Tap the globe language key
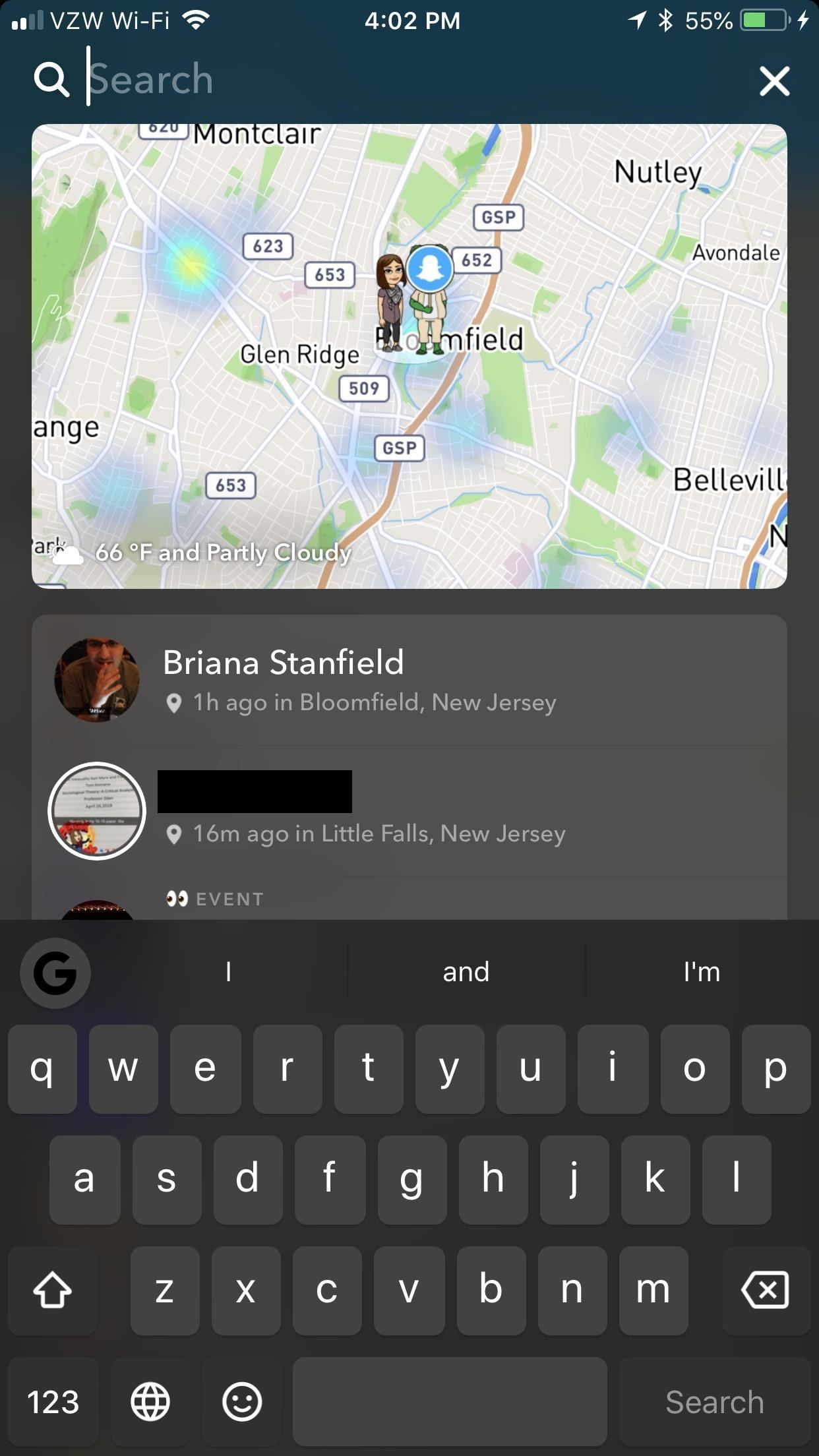The height and width of the screenshot is (1456, 819). tap(150, 1401)
